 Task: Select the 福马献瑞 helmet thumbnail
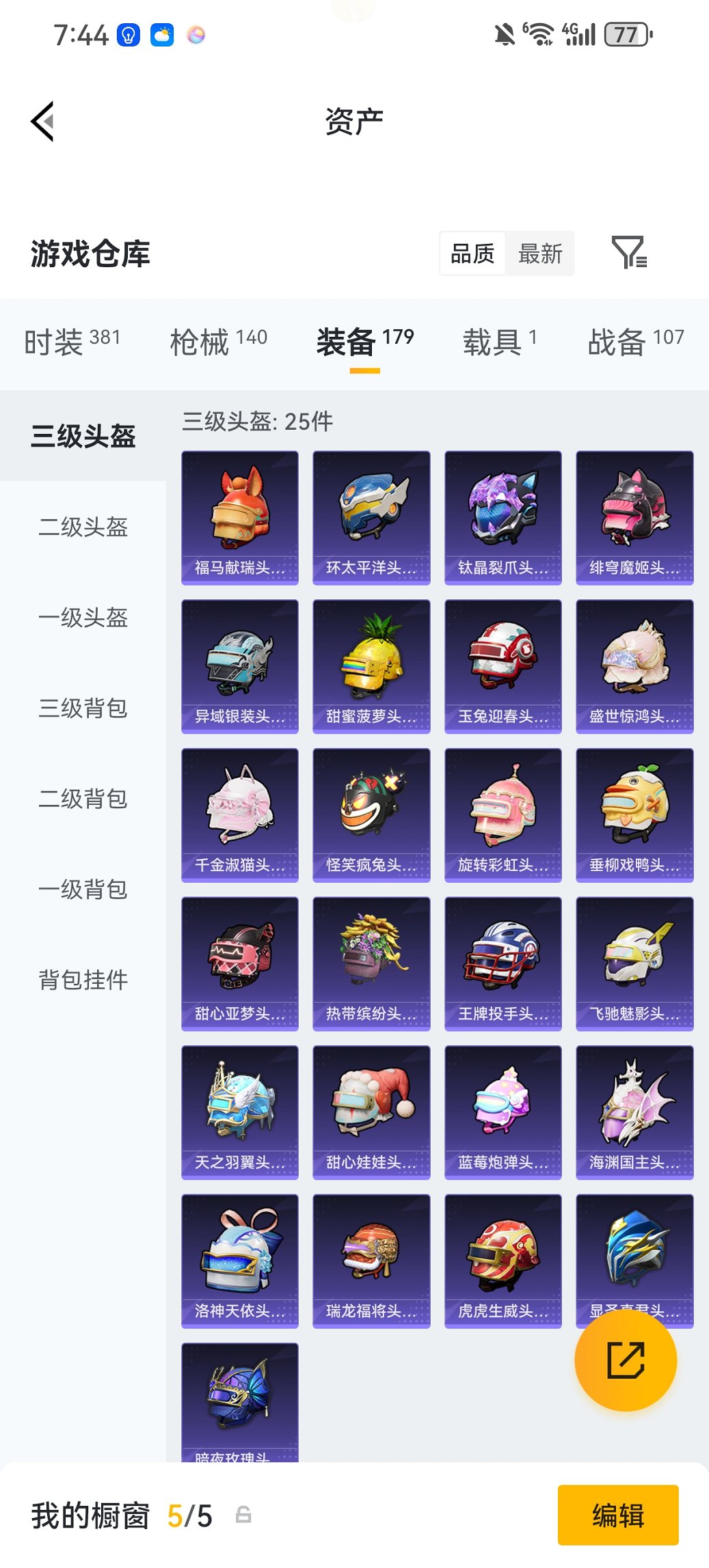(239, 516)
